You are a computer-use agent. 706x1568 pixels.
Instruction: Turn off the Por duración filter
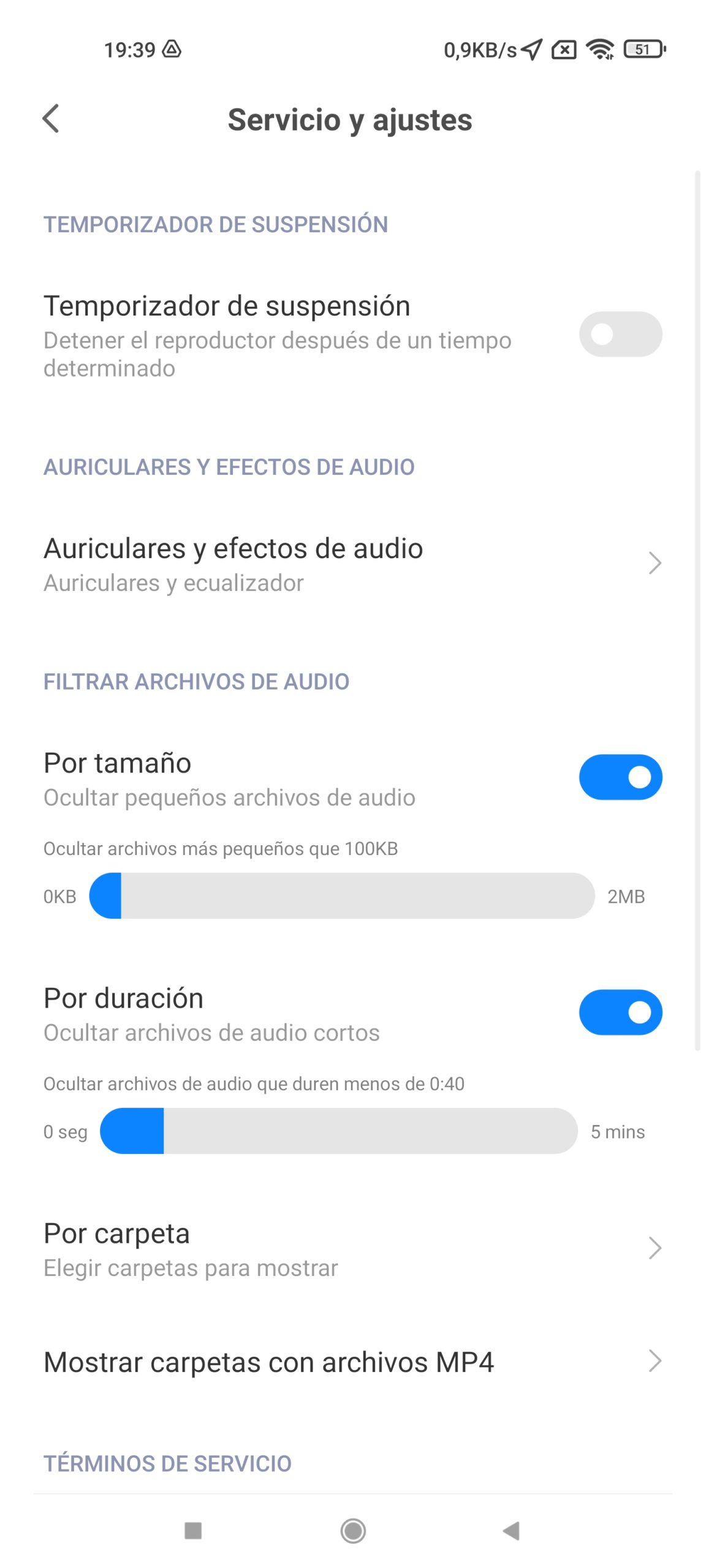coord(620,1012)
